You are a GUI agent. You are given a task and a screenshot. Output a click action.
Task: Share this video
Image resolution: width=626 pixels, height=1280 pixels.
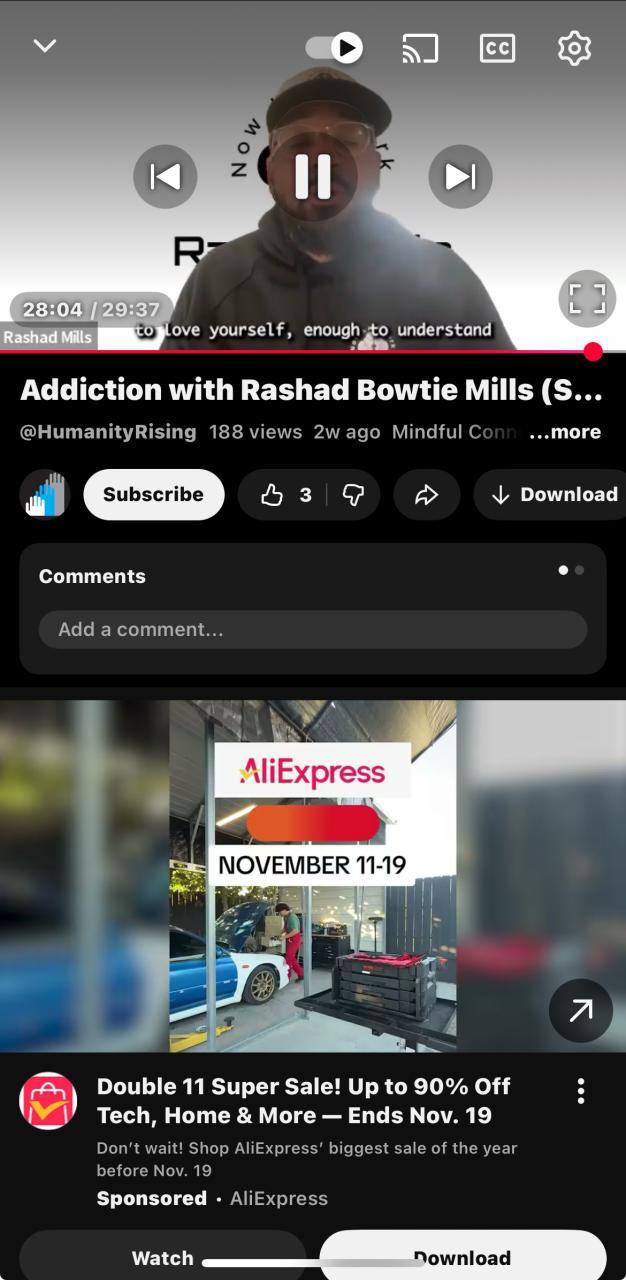[x=427, y=494]
